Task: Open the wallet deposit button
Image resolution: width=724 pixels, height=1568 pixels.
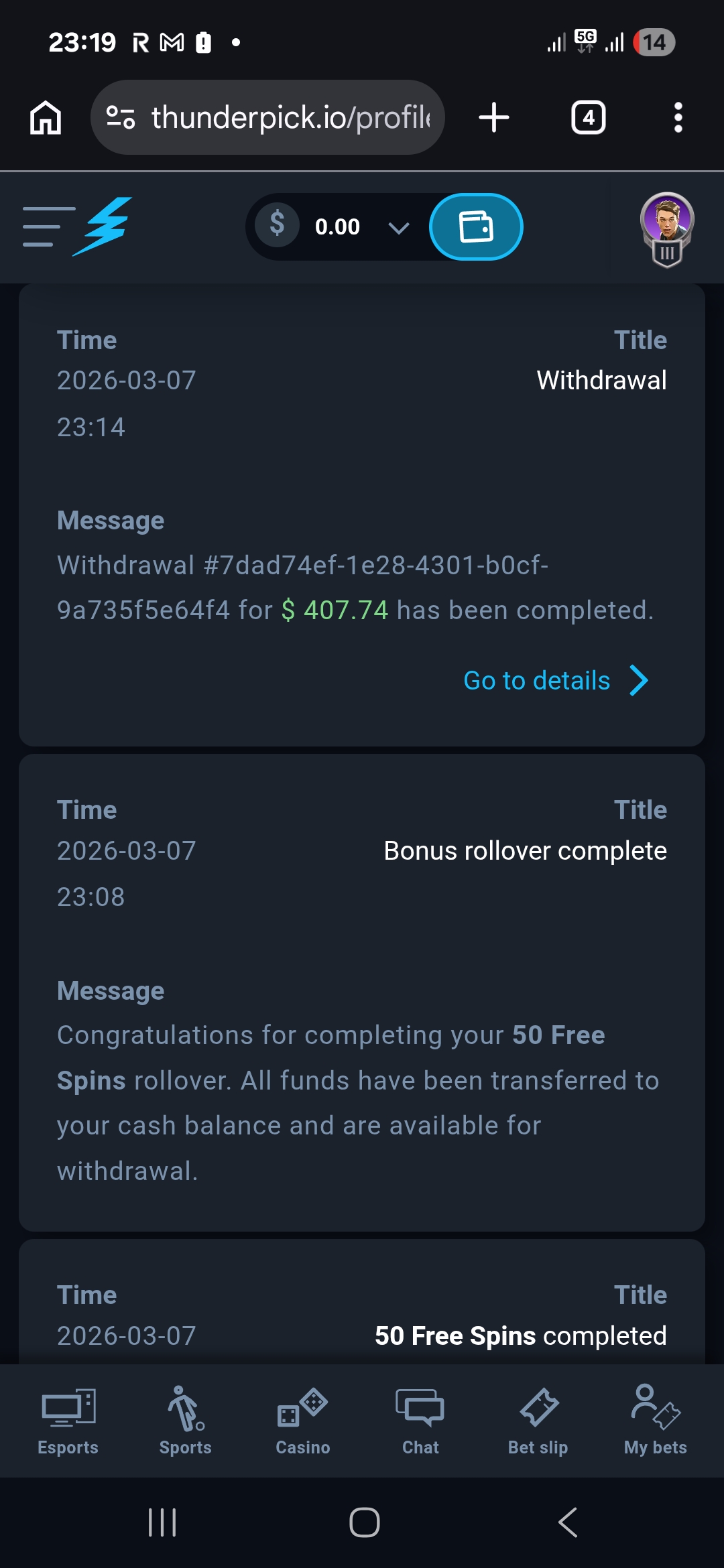Action: click(476, 226)
